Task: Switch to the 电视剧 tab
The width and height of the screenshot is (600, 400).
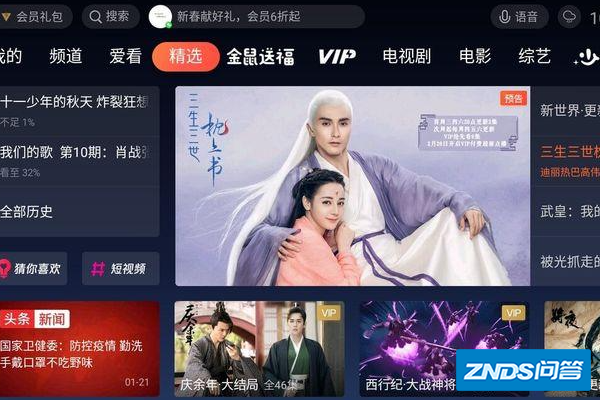Action: (x=406, y=56)
